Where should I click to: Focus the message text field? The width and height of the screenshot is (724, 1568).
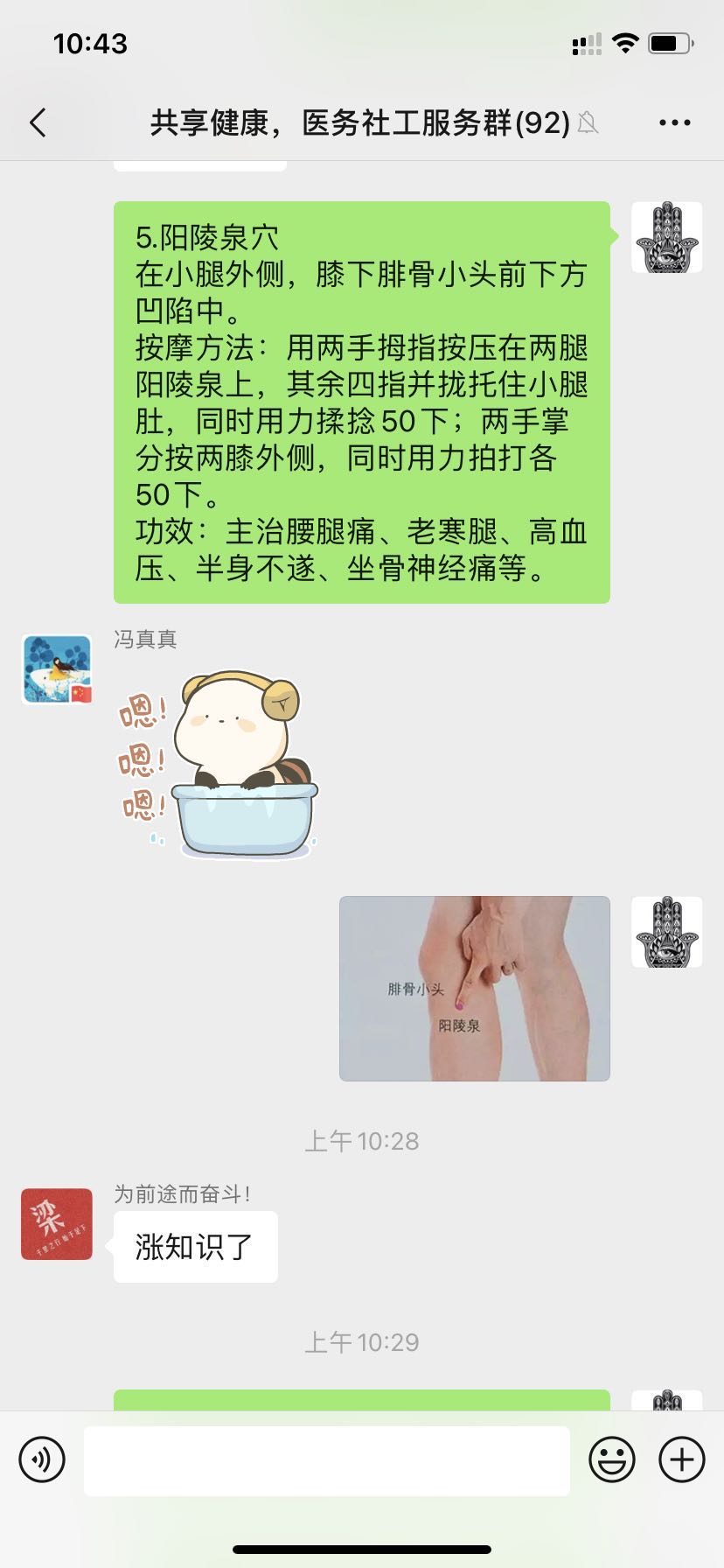tap(326, 1460)
